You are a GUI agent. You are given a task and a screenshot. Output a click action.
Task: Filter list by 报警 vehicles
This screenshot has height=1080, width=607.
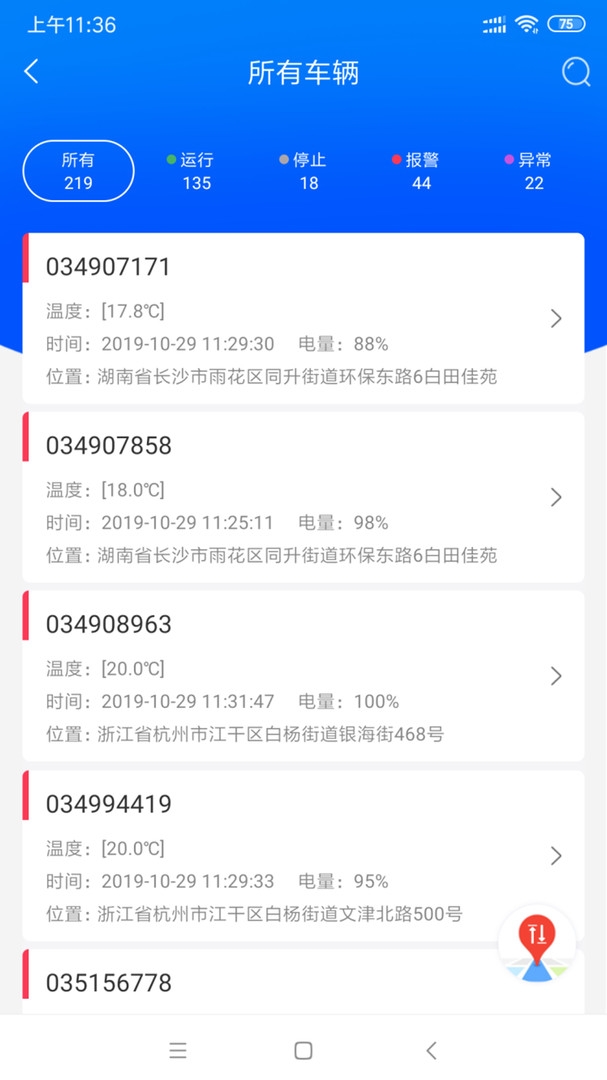(415, 171)
